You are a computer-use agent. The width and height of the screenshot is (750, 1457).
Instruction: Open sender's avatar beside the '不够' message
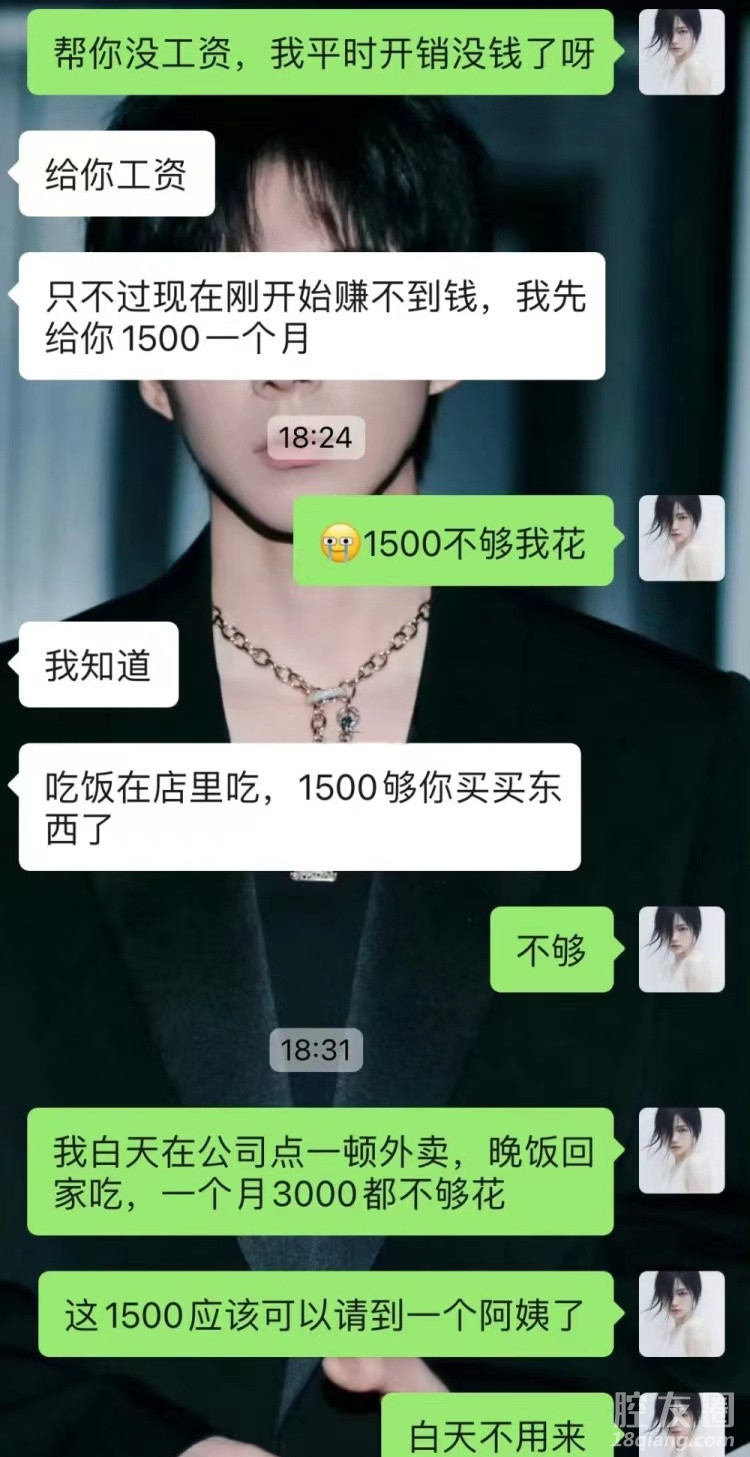point(681,949)
